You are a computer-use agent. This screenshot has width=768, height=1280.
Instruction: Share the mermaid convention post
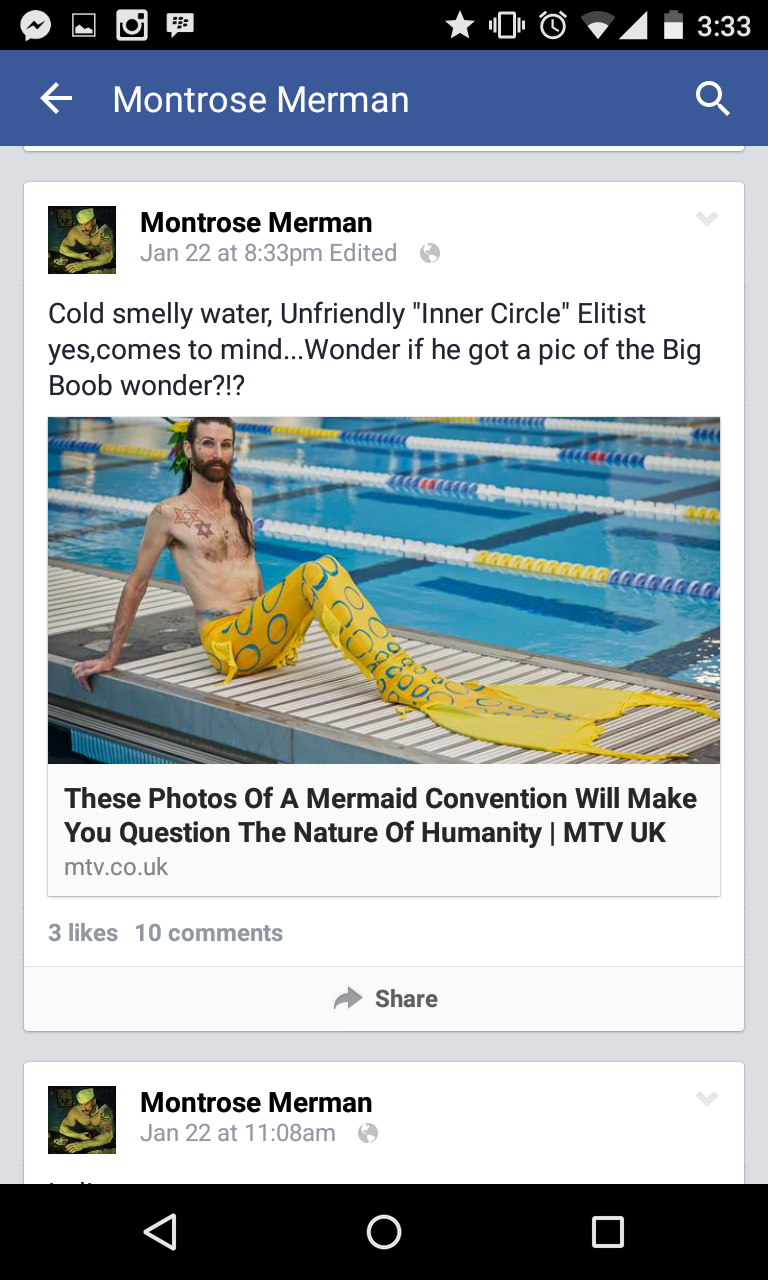click(385, 998)
